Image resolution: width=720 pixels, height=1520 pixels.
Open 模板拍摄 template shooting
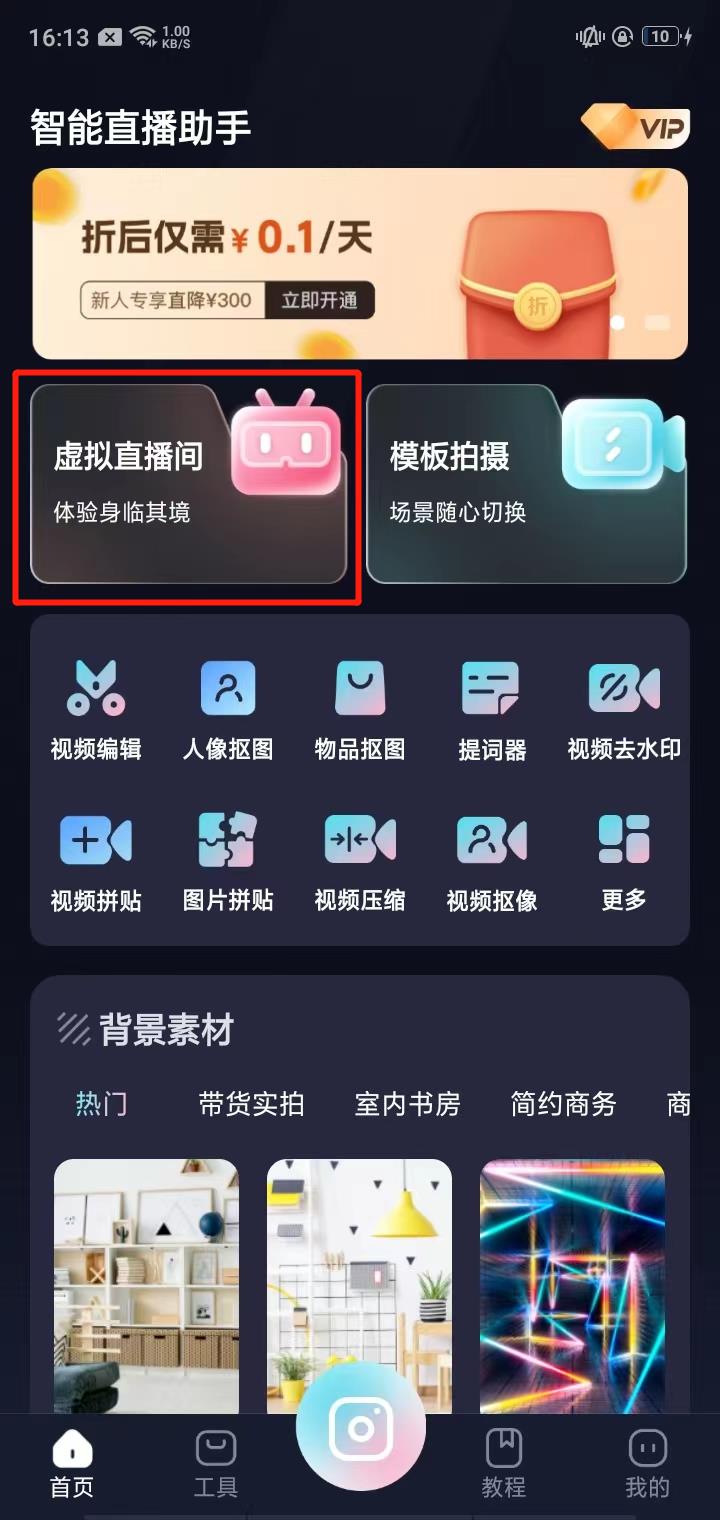pos(527,487)
